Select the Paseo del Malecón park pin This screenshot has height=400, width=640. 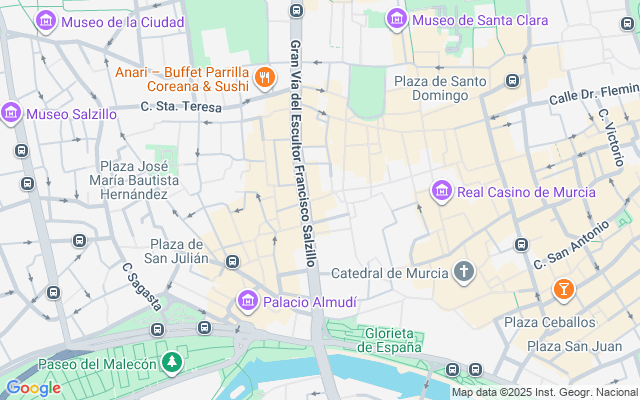(x=173, y=363)
